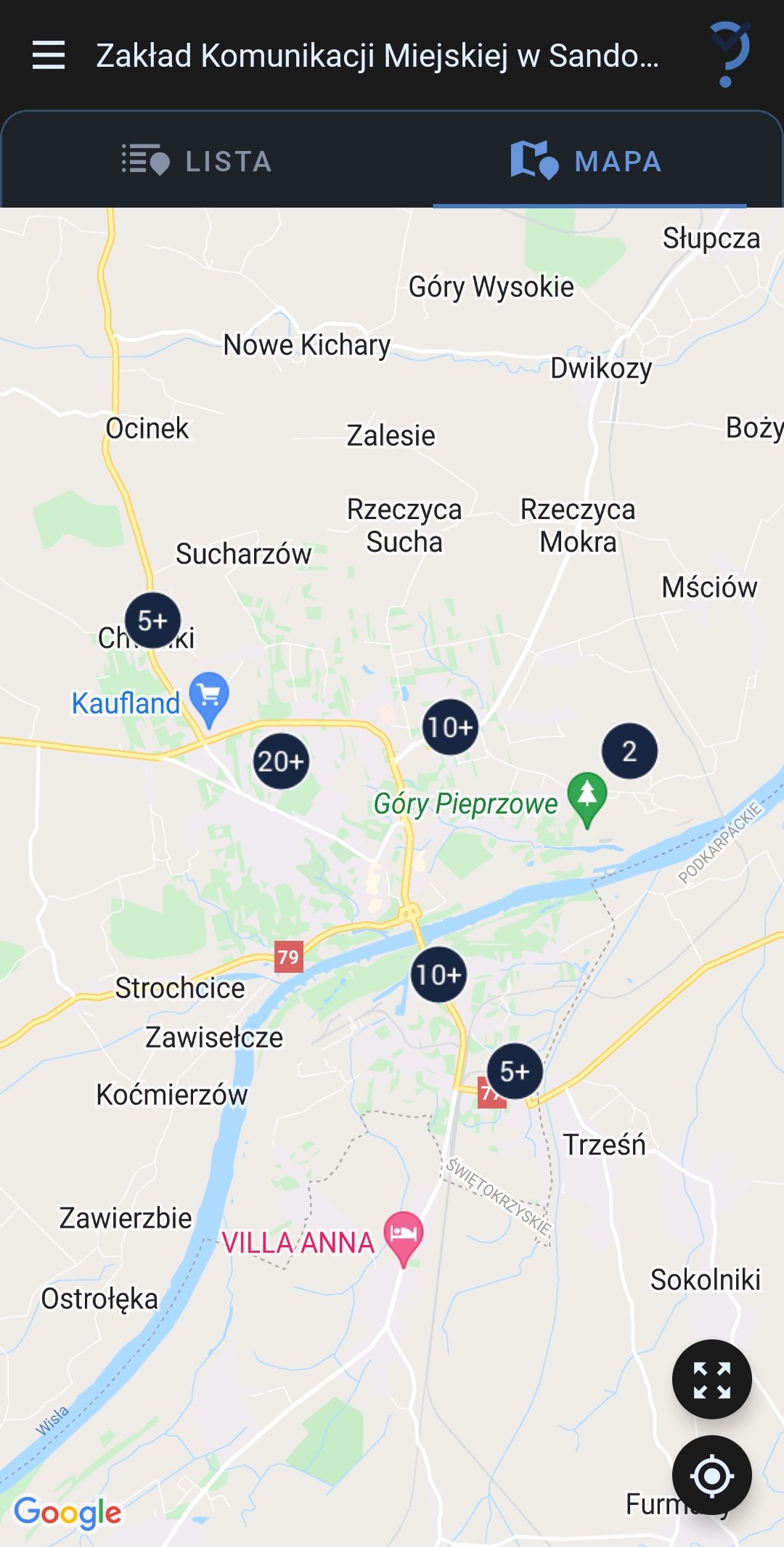Open the hamburger navigation menu
This screenshot has height=1547, width=784.
pyautogui.click(x=49, y=55)
